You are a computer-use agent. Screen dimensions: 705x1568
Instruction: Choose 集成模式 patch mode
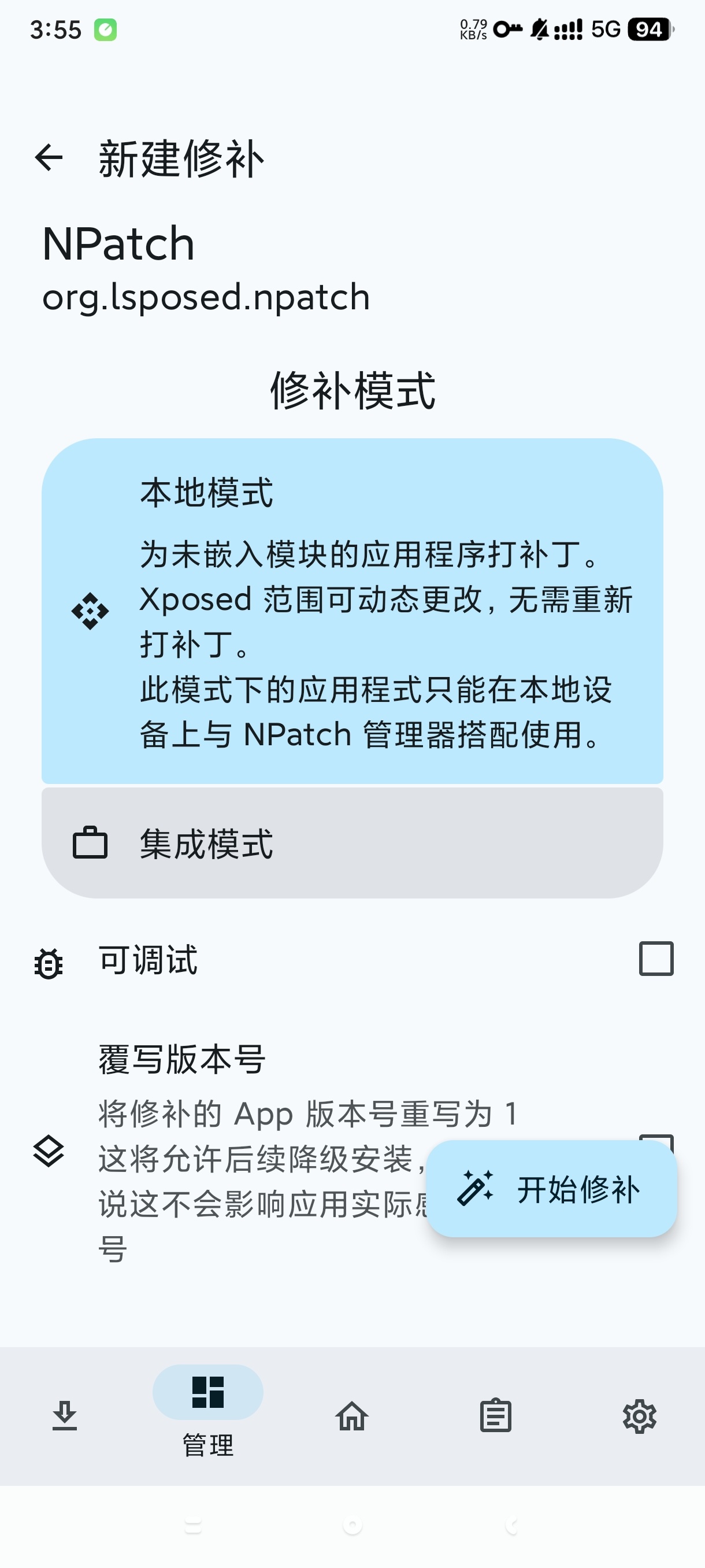point(351,843)
